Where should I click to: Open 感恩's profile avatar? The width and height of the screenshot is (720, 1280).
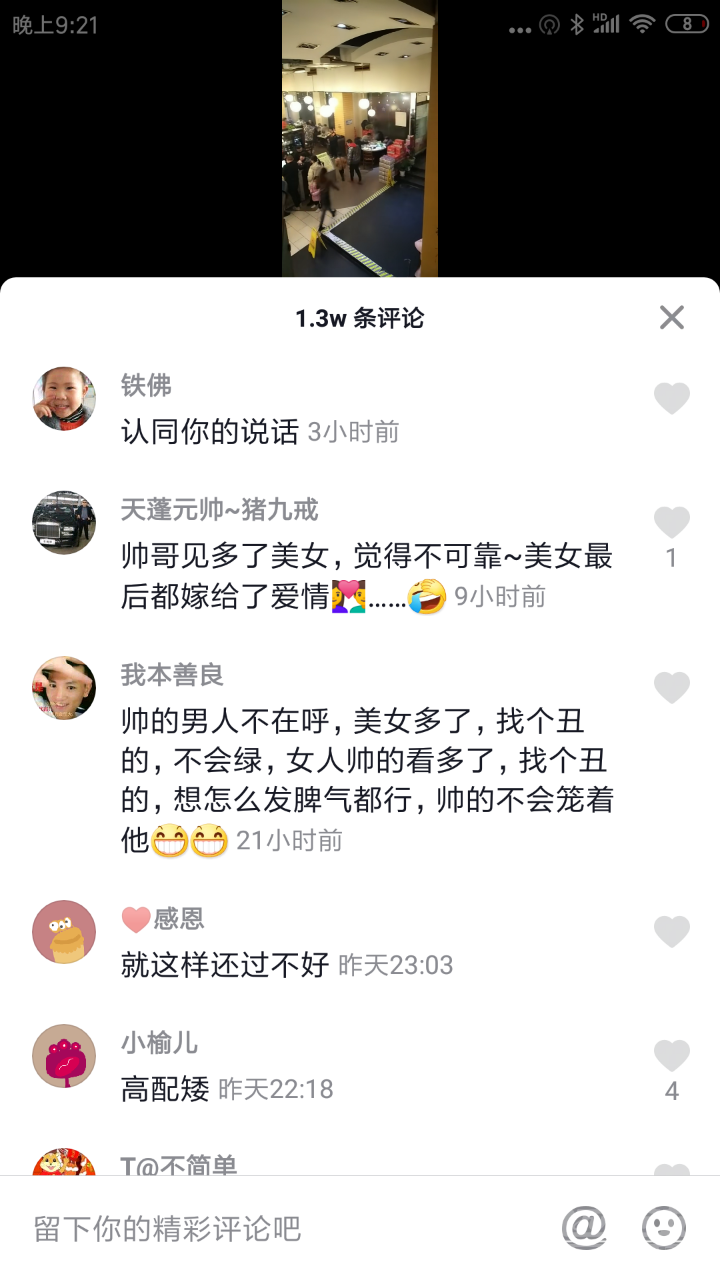[x=65, y=932]
